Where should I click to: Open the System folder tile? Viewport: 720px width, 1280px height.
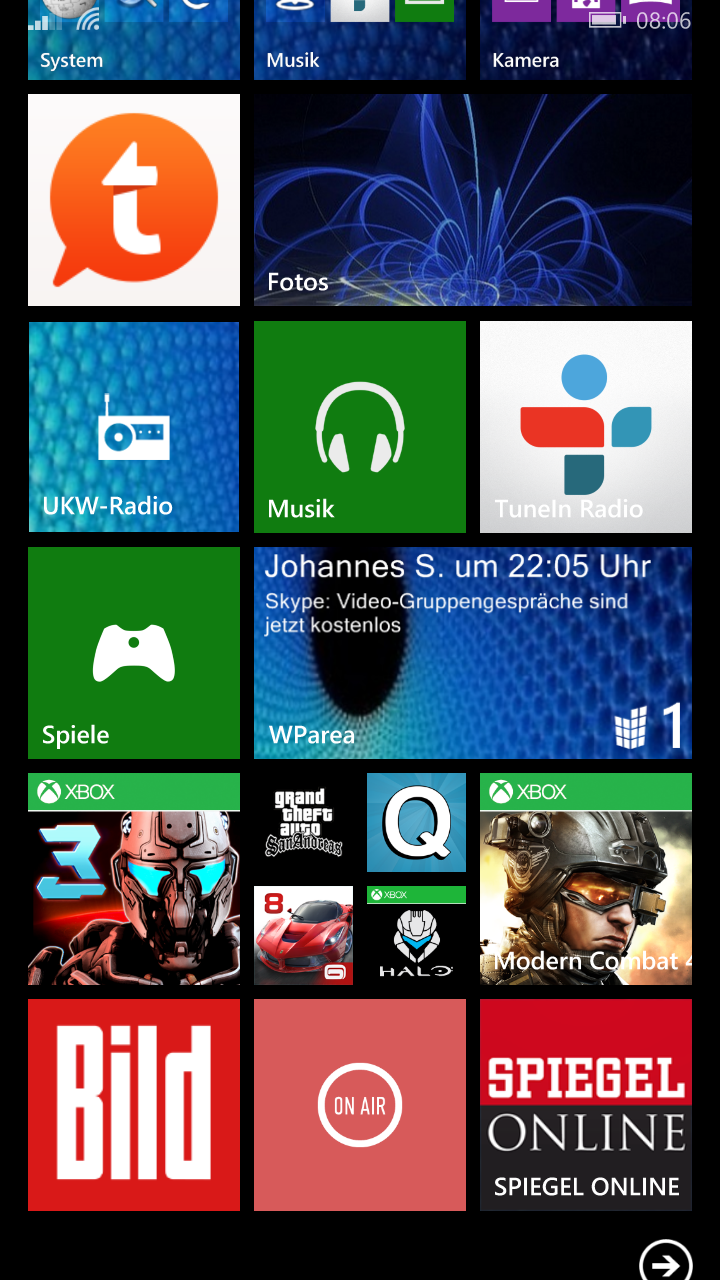point(134,40)
